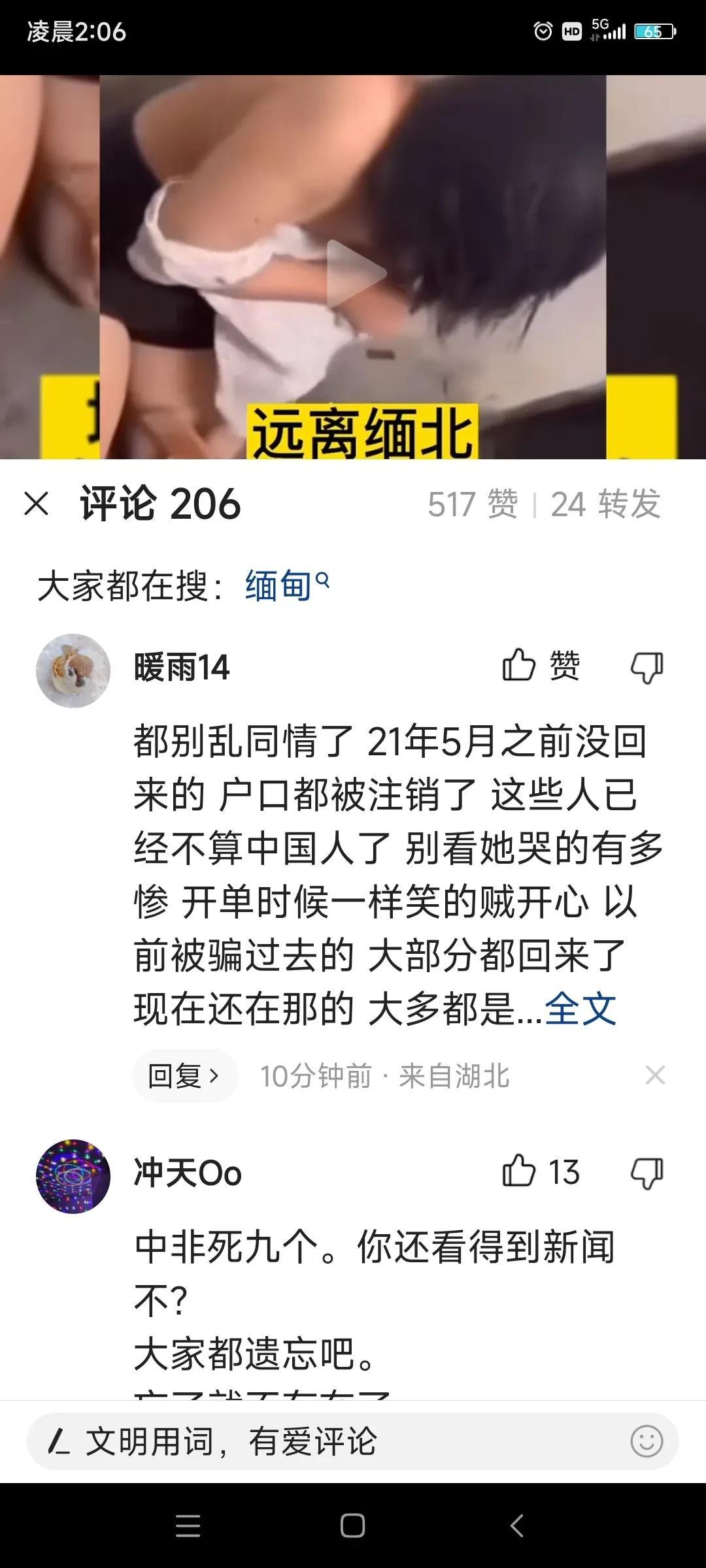
Task: Reply to 暖雨14's comment
Action: click(184, 1076)
